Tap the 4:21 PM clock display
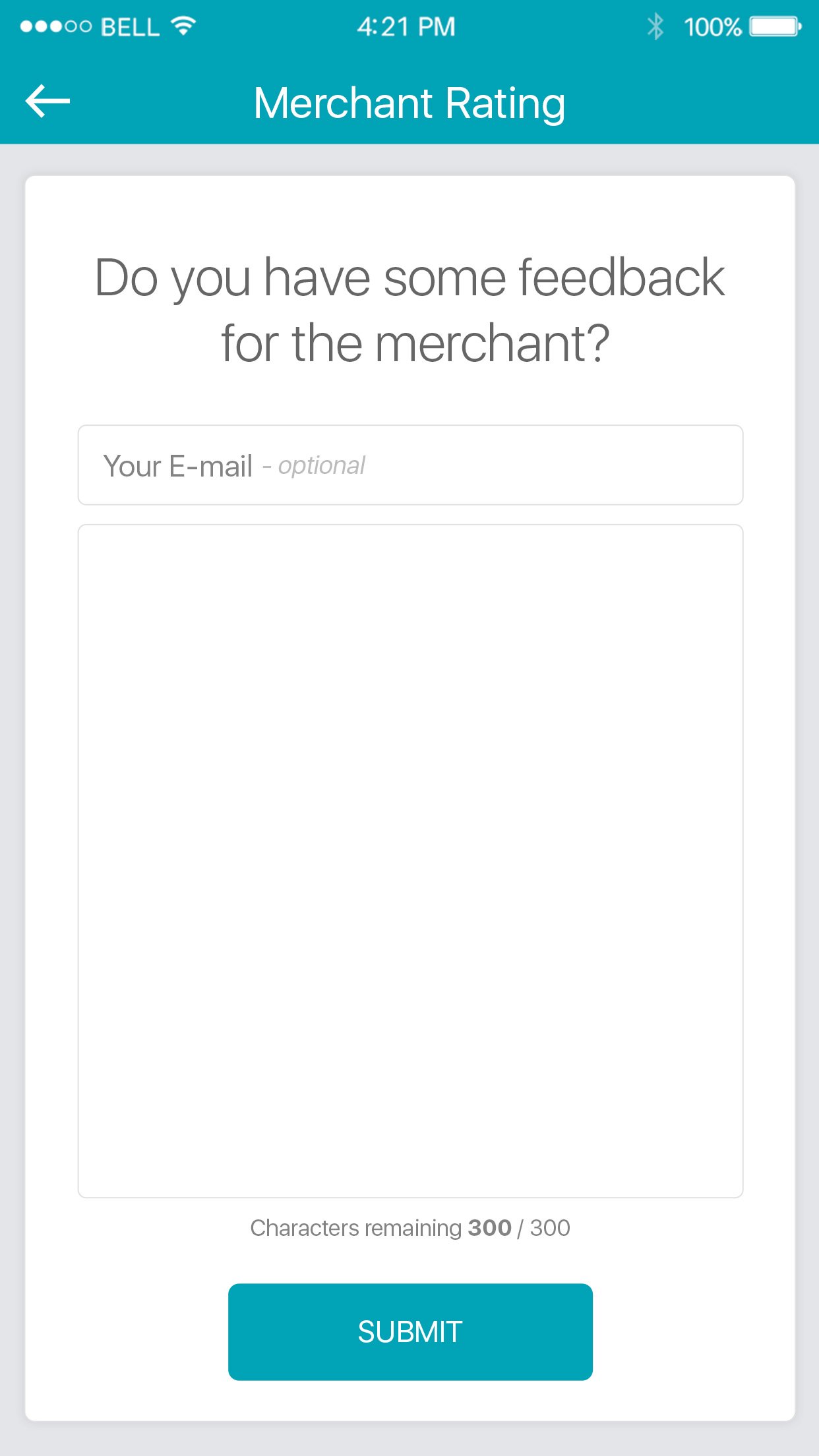This screenshot has height=1456, width=819. tap(405, 26)
